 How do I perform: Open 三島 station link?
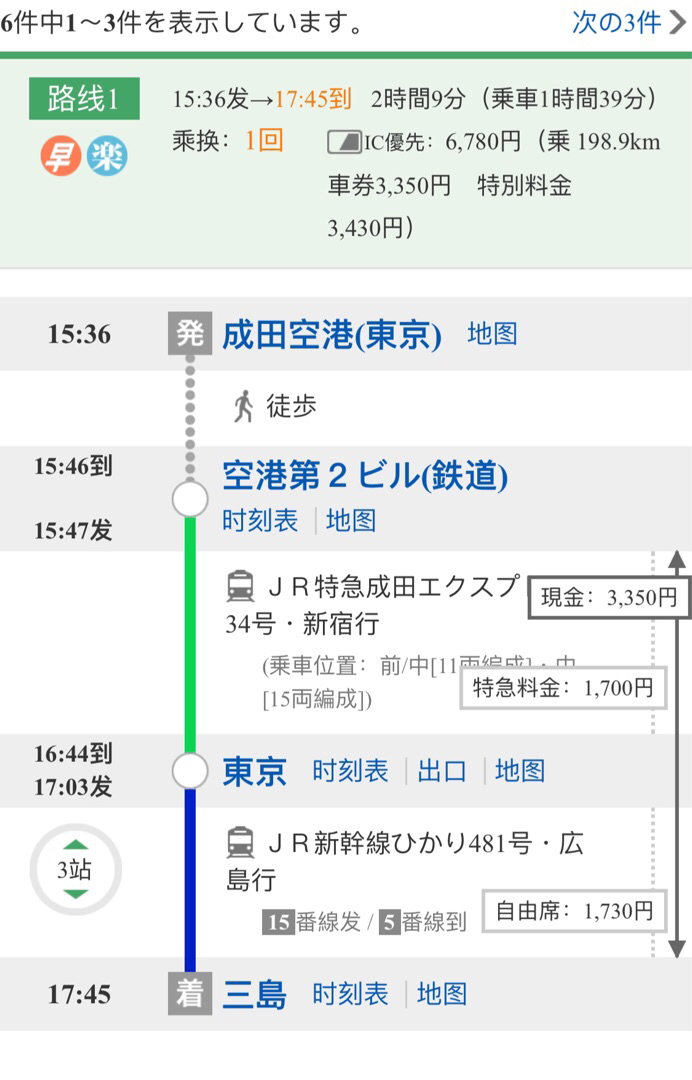pos(254,995)
